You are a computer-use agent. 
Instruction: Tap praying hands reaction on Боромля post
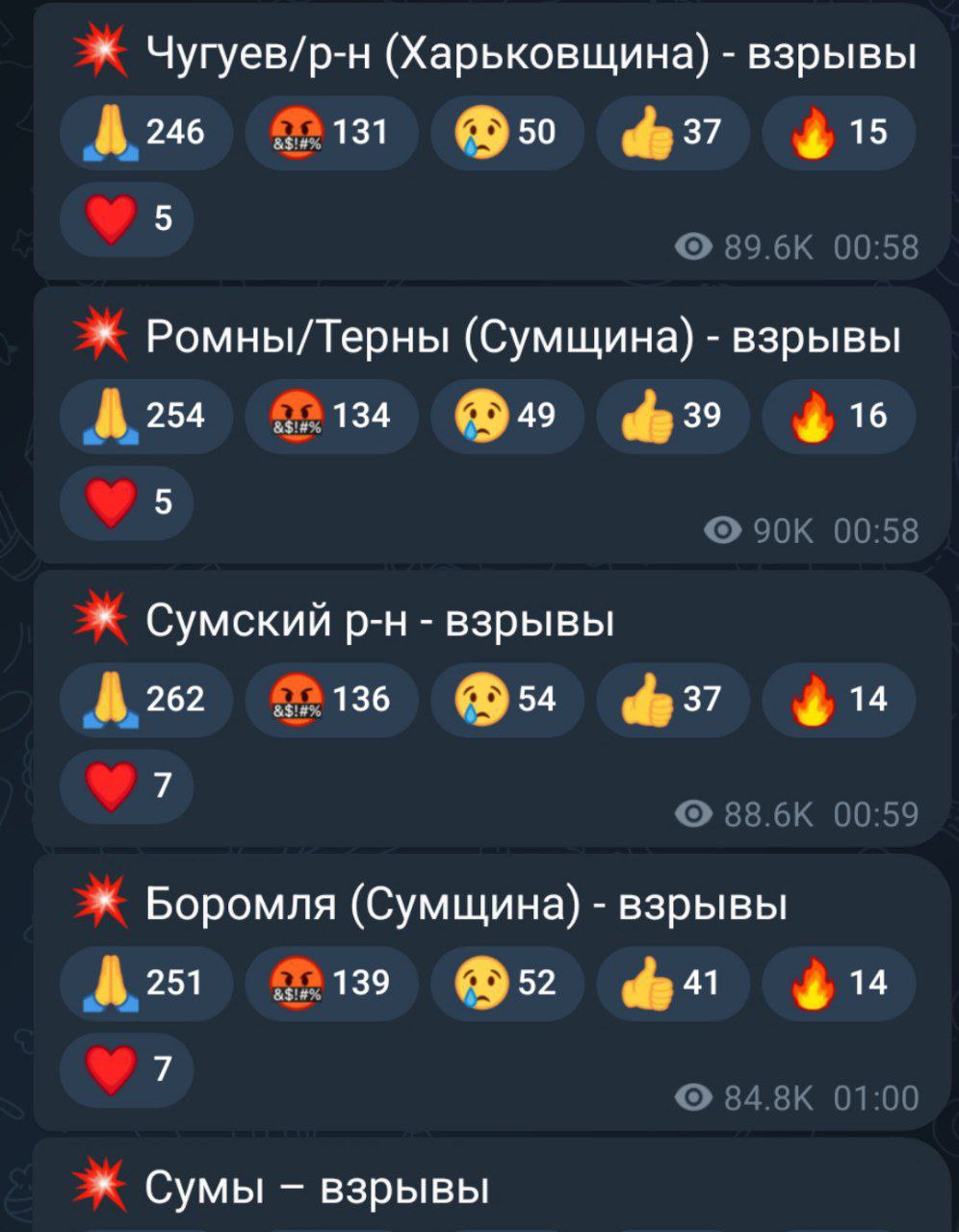(x=146, y=983)
